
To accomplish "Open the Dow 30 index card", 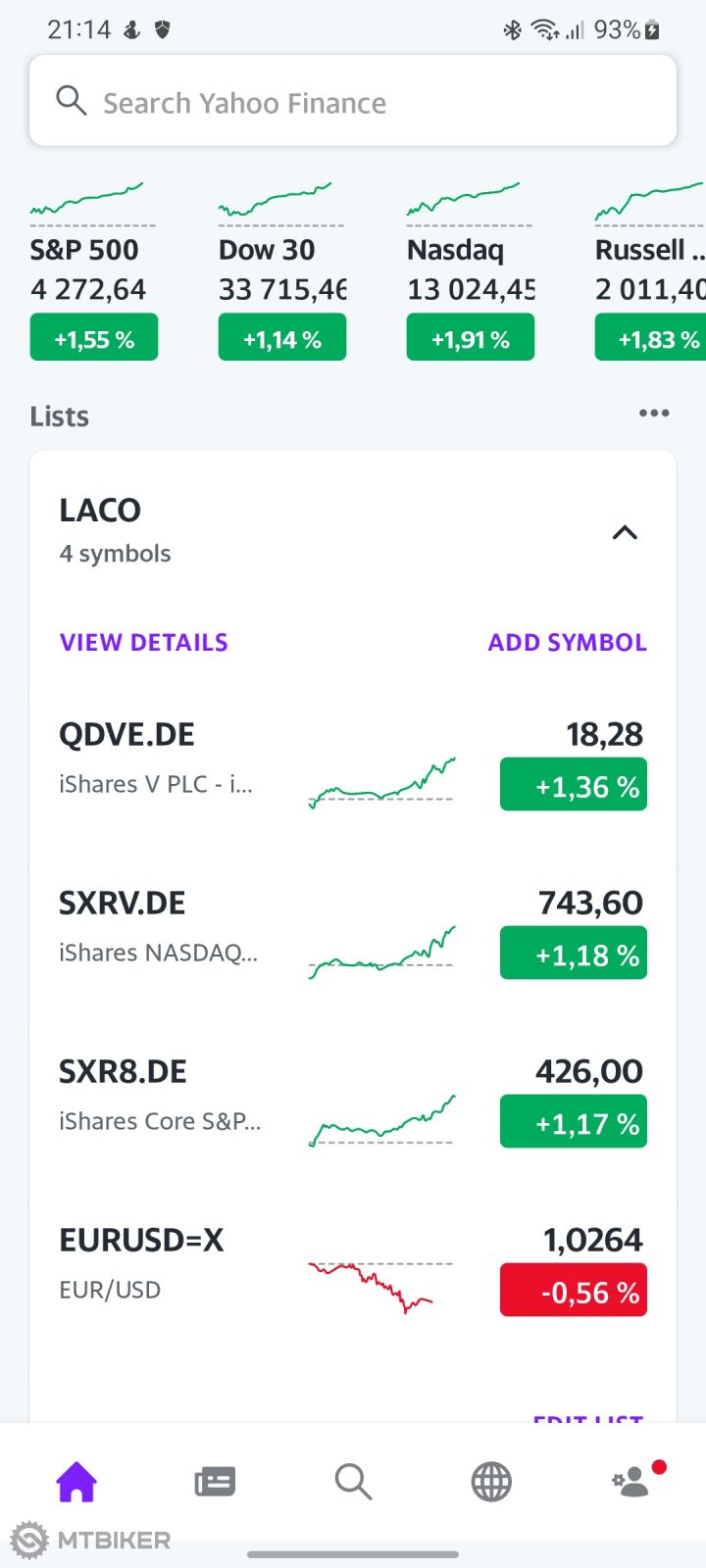I will coord(281,269).
